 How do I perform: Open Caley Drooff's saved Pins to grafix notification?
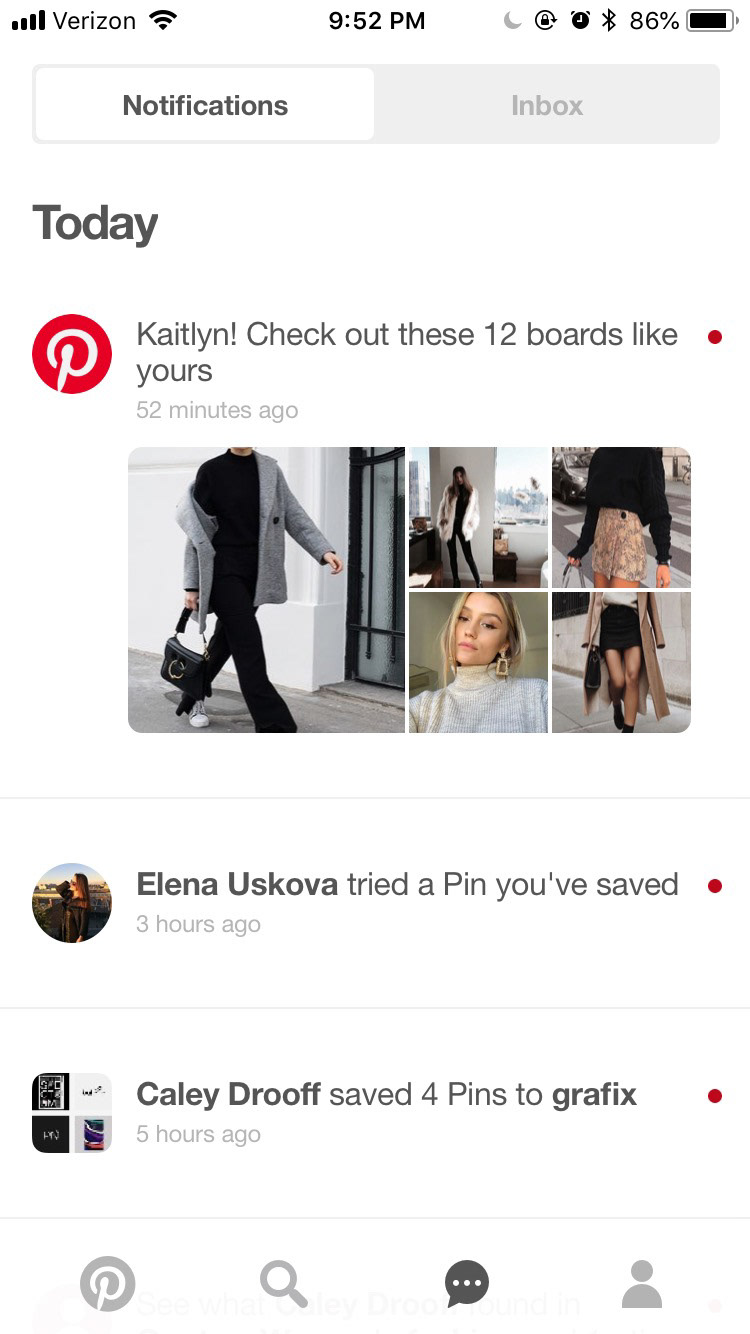(x=386, y=1095)
